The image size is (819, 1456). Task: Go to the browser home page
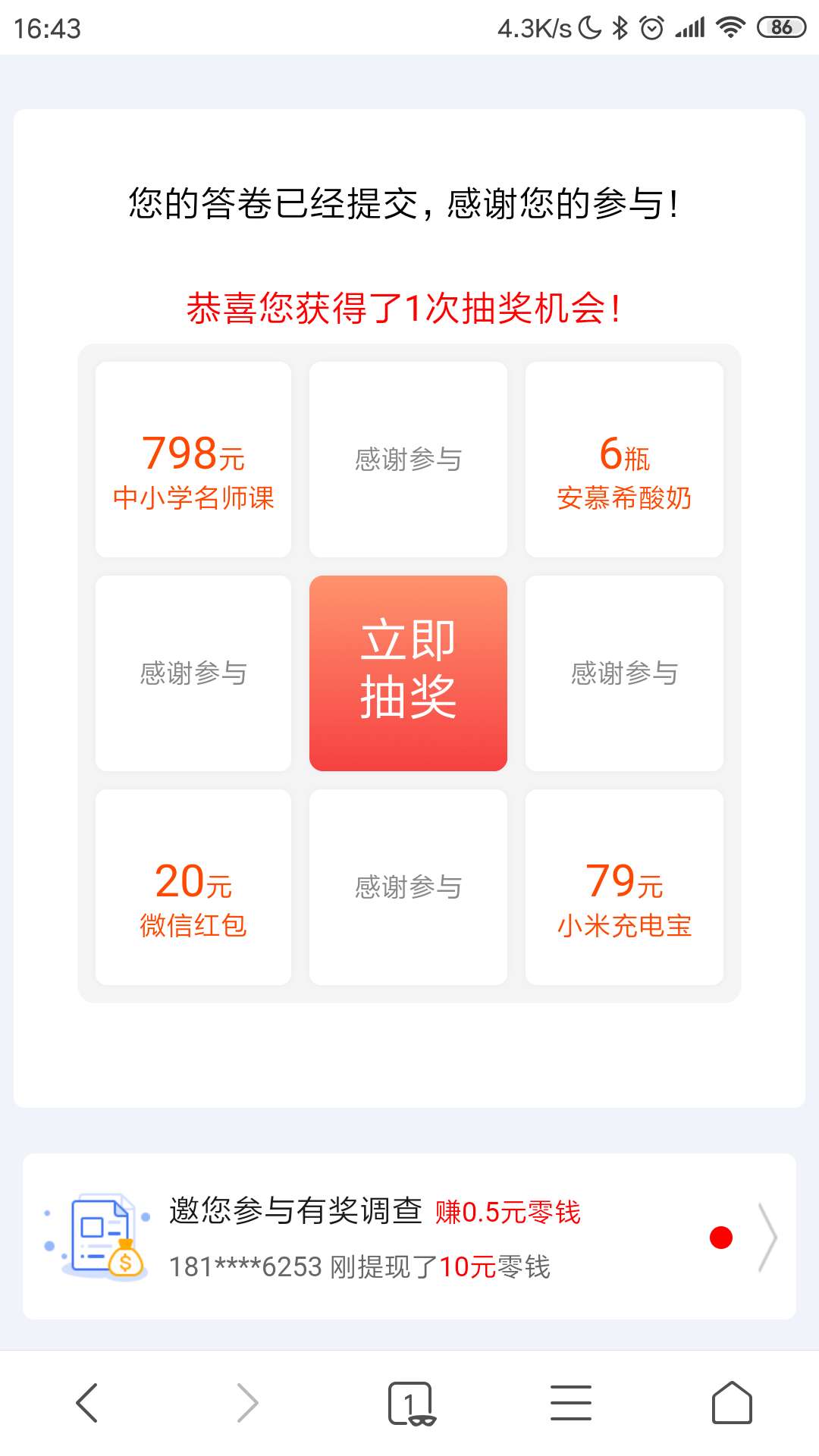point(732,1403)
